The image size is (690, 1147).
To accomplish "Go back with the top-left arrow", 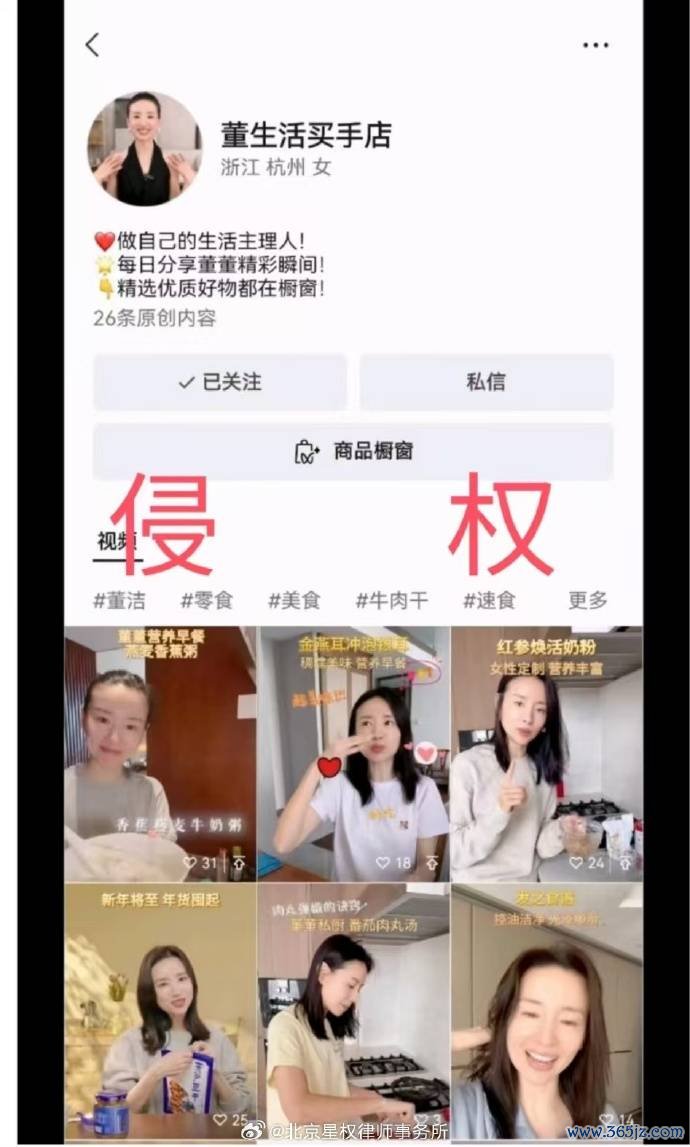I will (93, 45).
